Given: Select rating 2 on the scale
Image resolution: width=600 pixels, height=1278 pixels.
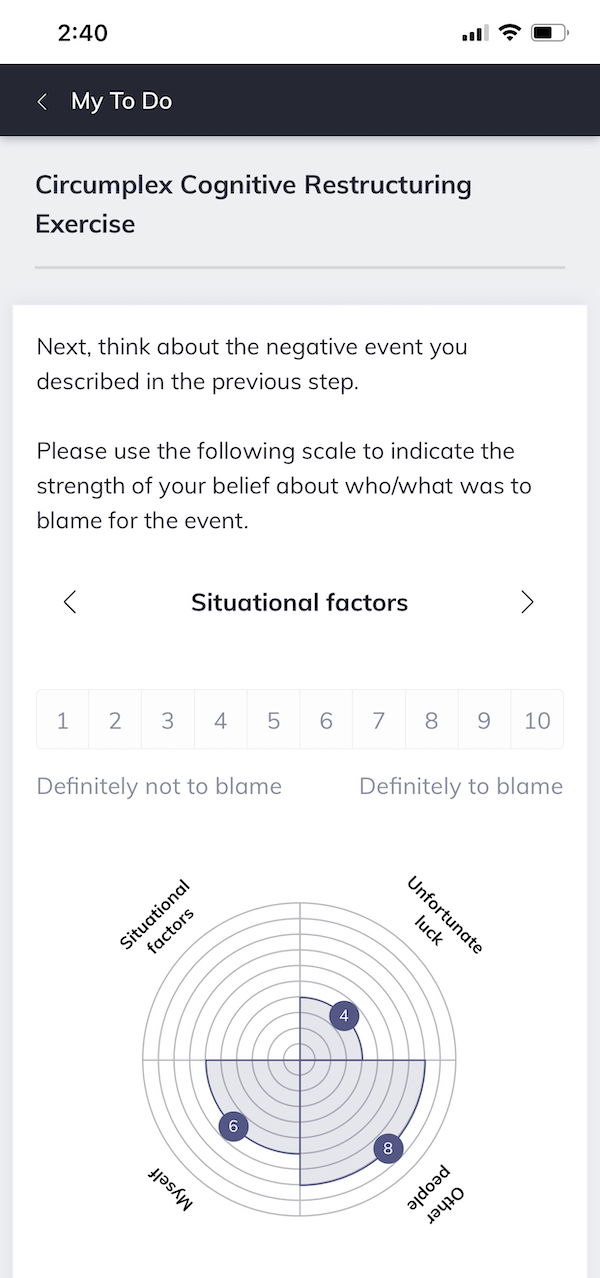Looking at the screenshot, I should tap(115, 720).
